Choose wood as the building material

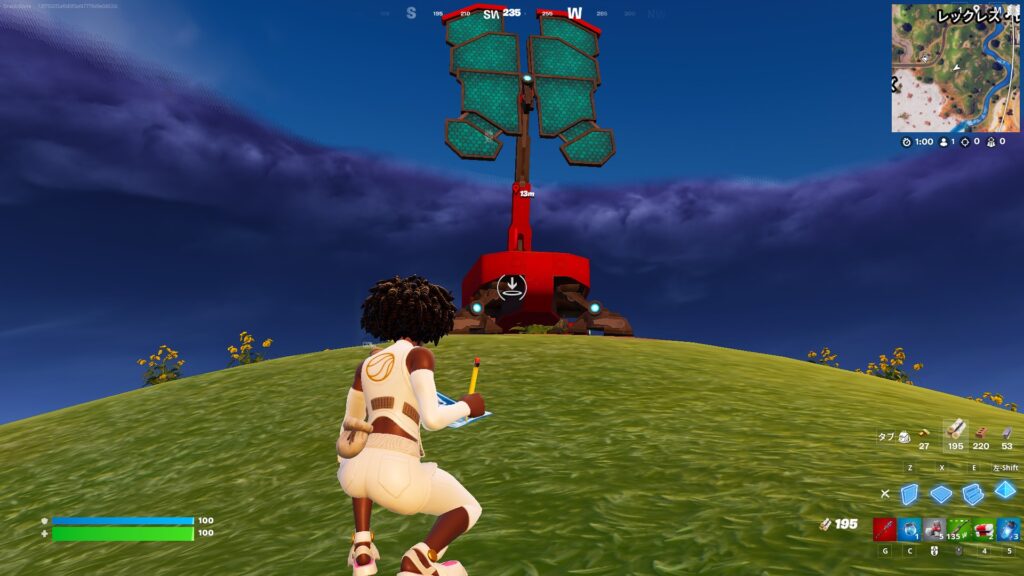click(x=956, y=431)
